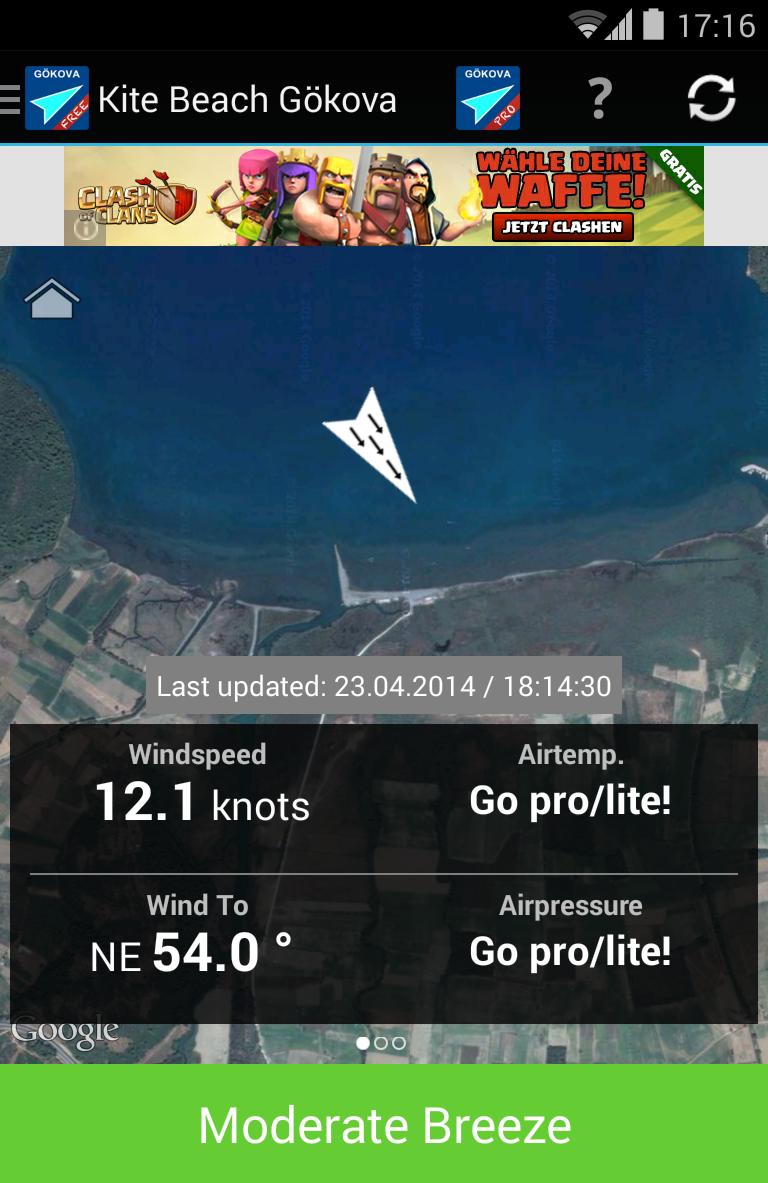This screenshot has height=1183, width=768.
Task: Switch to the second page dot
Action: 383,1044
